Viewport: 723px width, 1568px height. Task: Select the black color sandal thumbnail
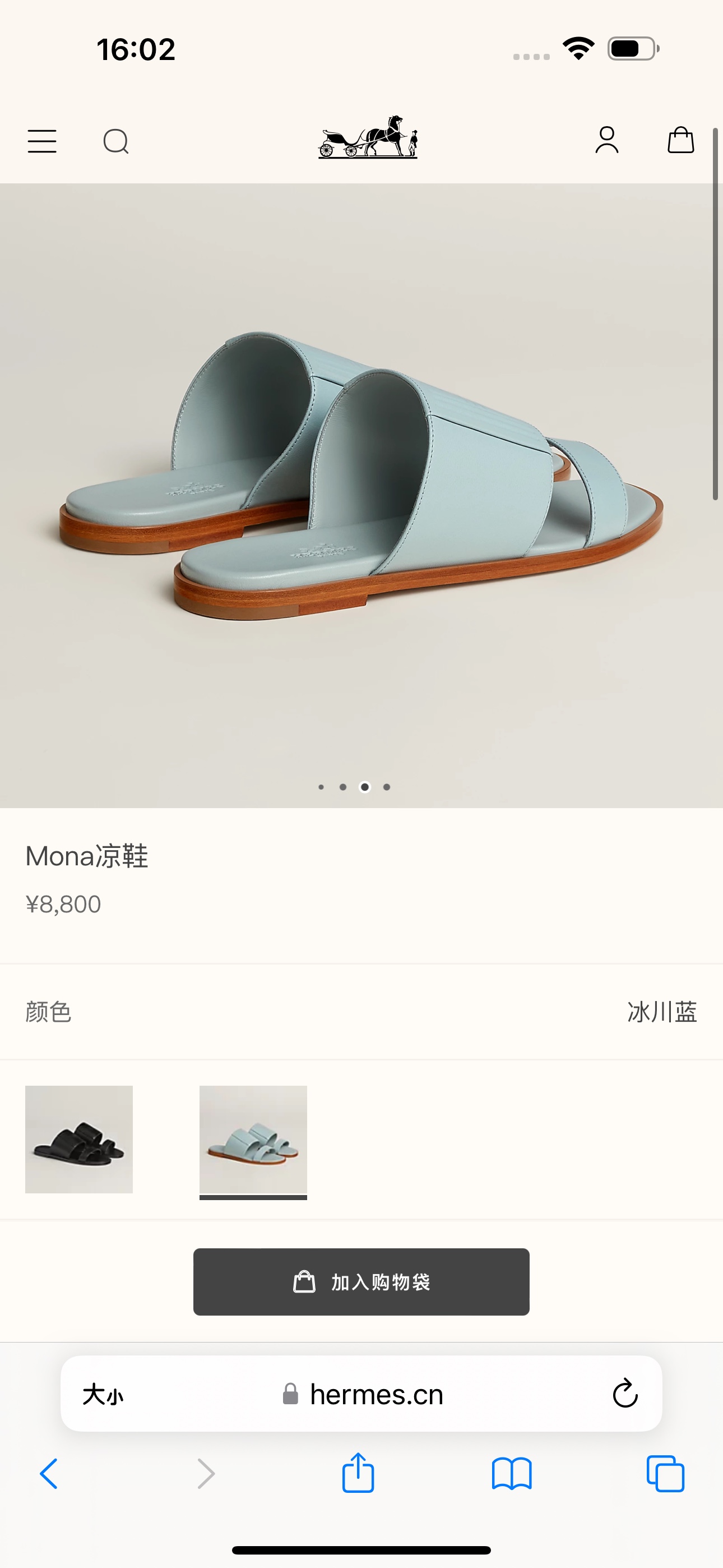pyautogui.click(x=79, y=1139)
